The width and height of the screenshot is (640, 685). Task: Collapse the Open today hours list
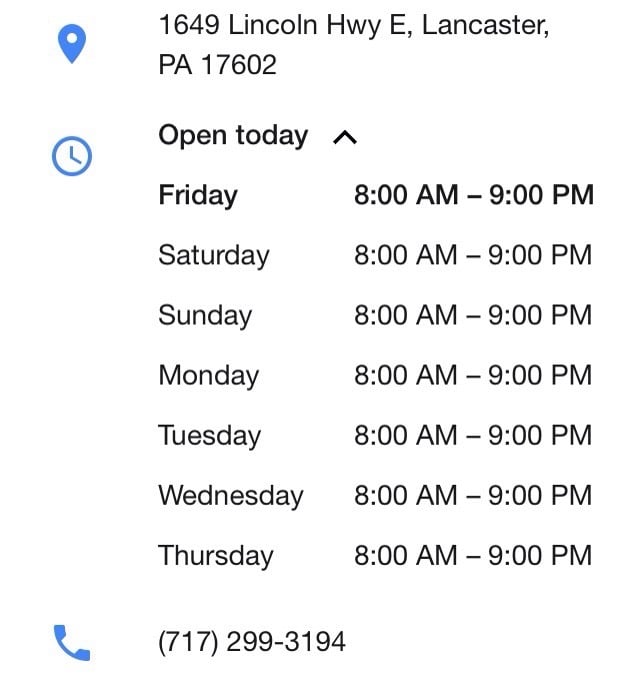344,138
